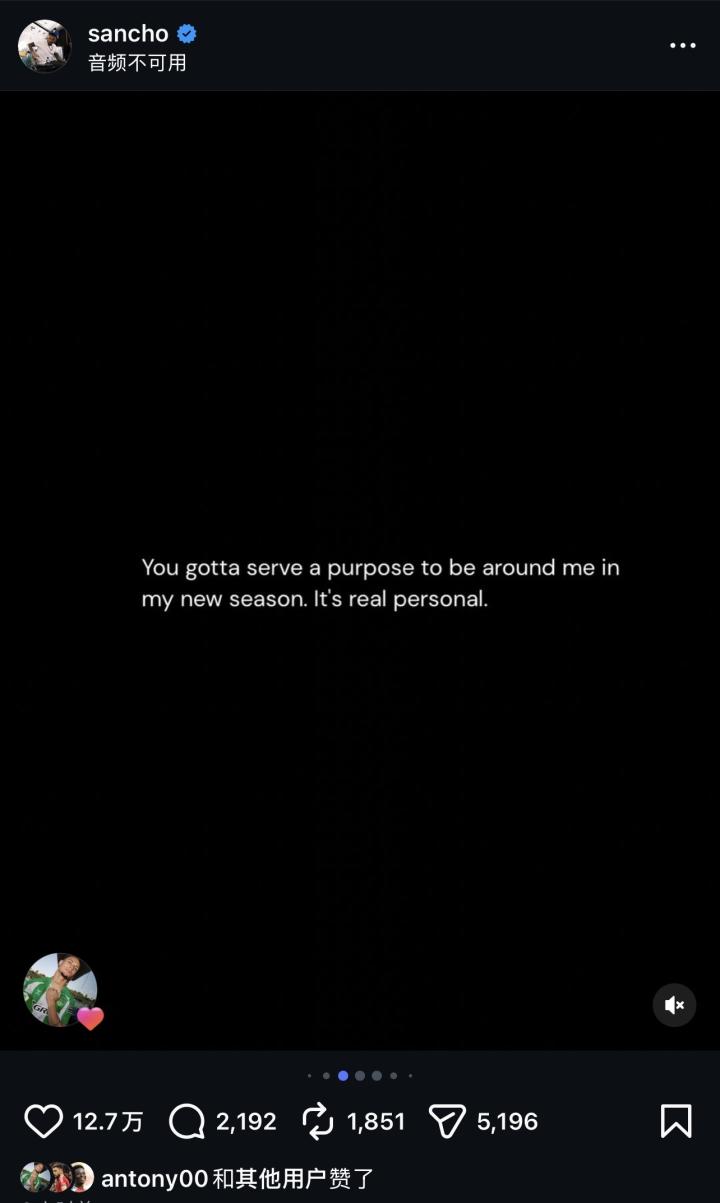Repost this post
The image size is (720, 1203).
318,1121
